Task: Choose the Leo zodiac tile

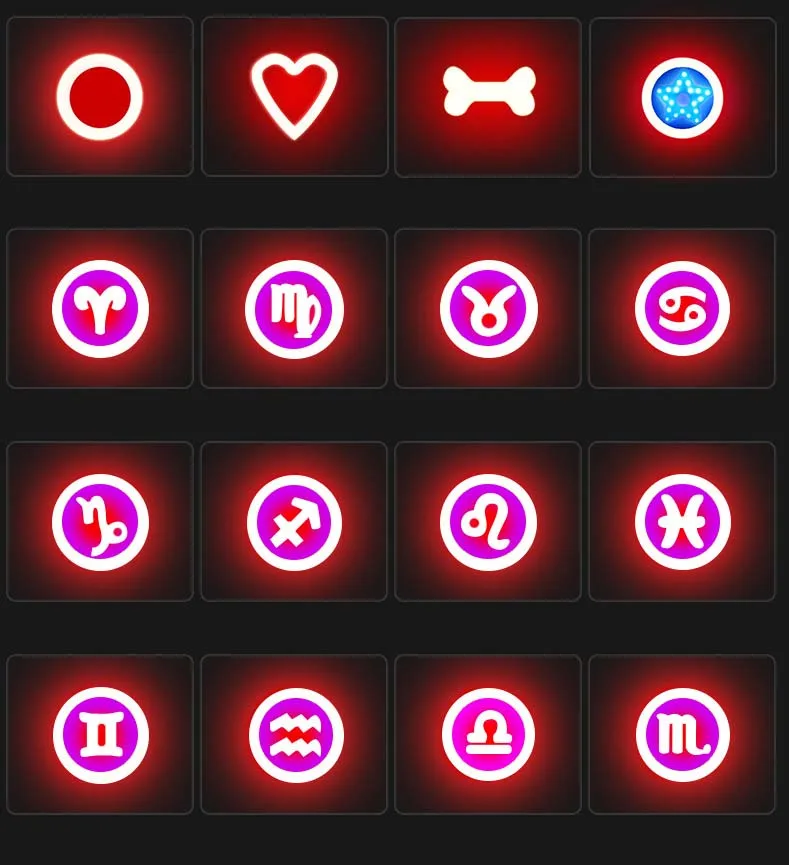Action: [x=488, y=521]
